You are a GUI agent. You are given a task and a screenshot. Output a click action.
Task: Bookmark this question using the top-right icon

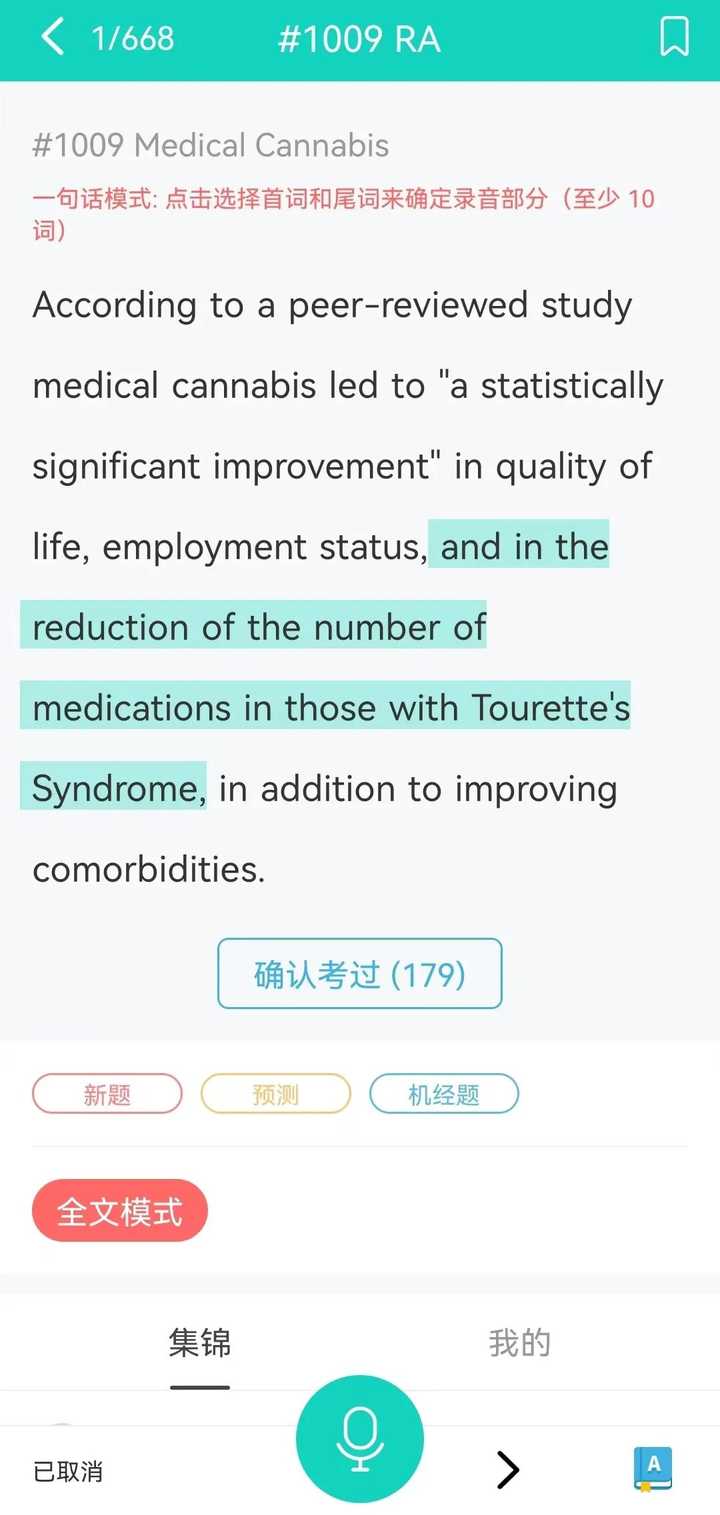pyautogui.click(x=674, y=38)
